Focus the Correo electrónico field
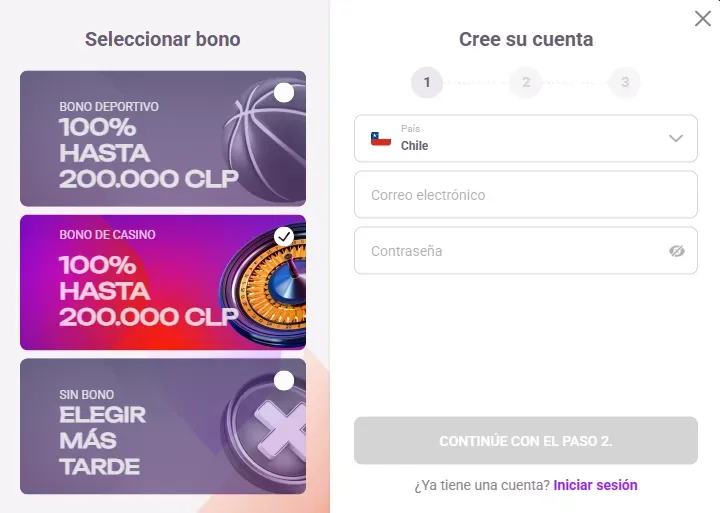The image size is (720, 513). point(525,195)
